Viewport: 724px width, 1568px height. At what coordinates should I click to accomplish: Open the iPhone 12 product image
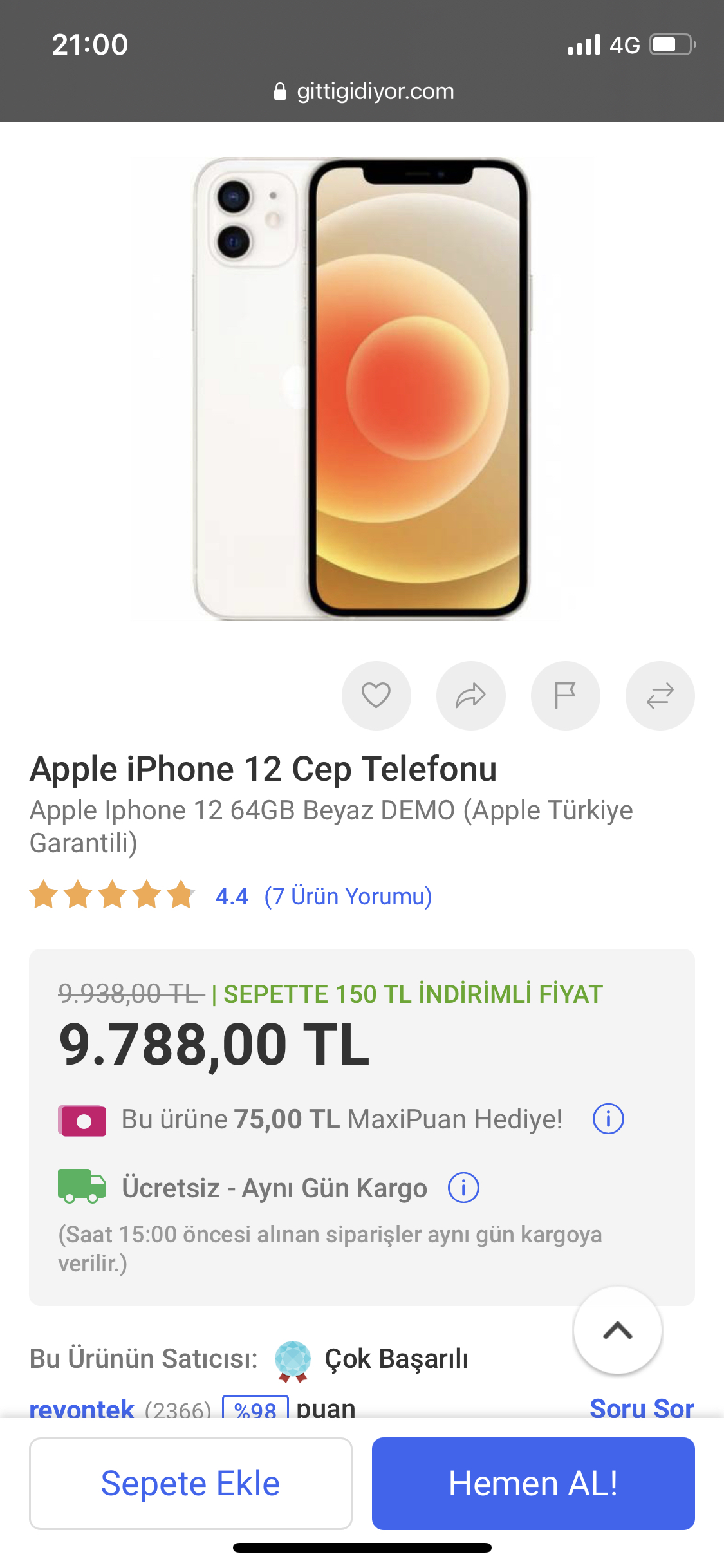[362, 389]
